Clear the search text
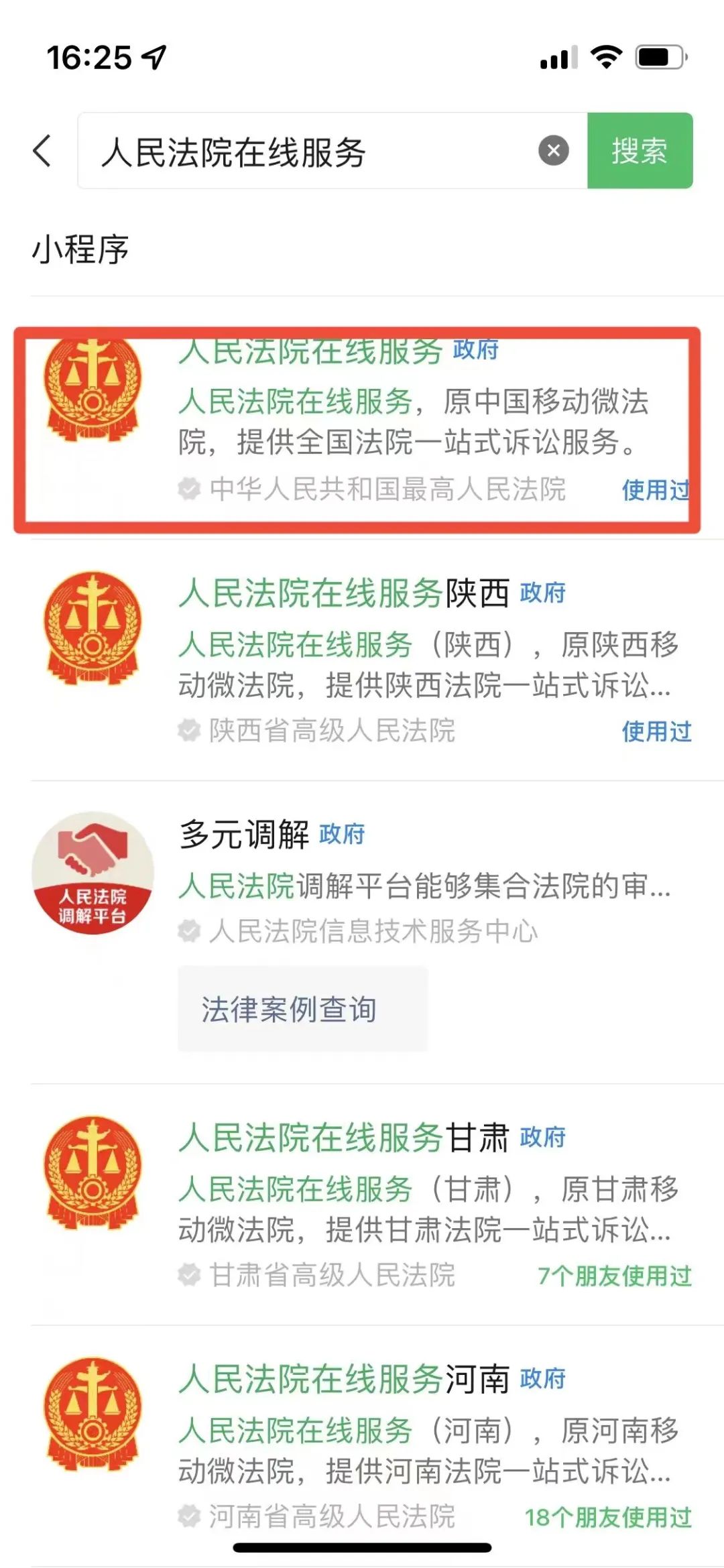 click(x=553, y=151)
